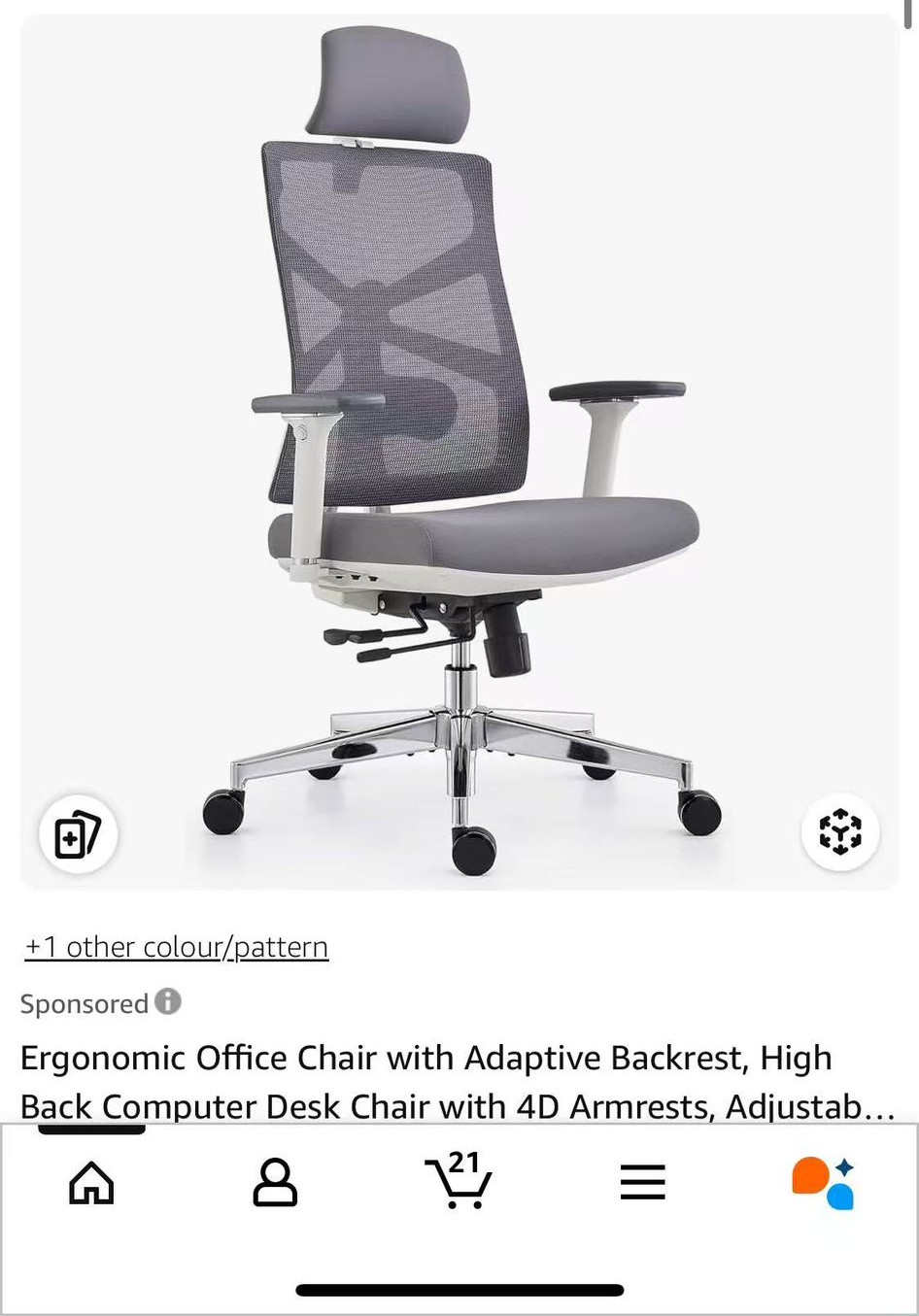Viewport: 919px width, 1316px height.
Task: Switch to the account profile tab
Action: point(275,1183)
